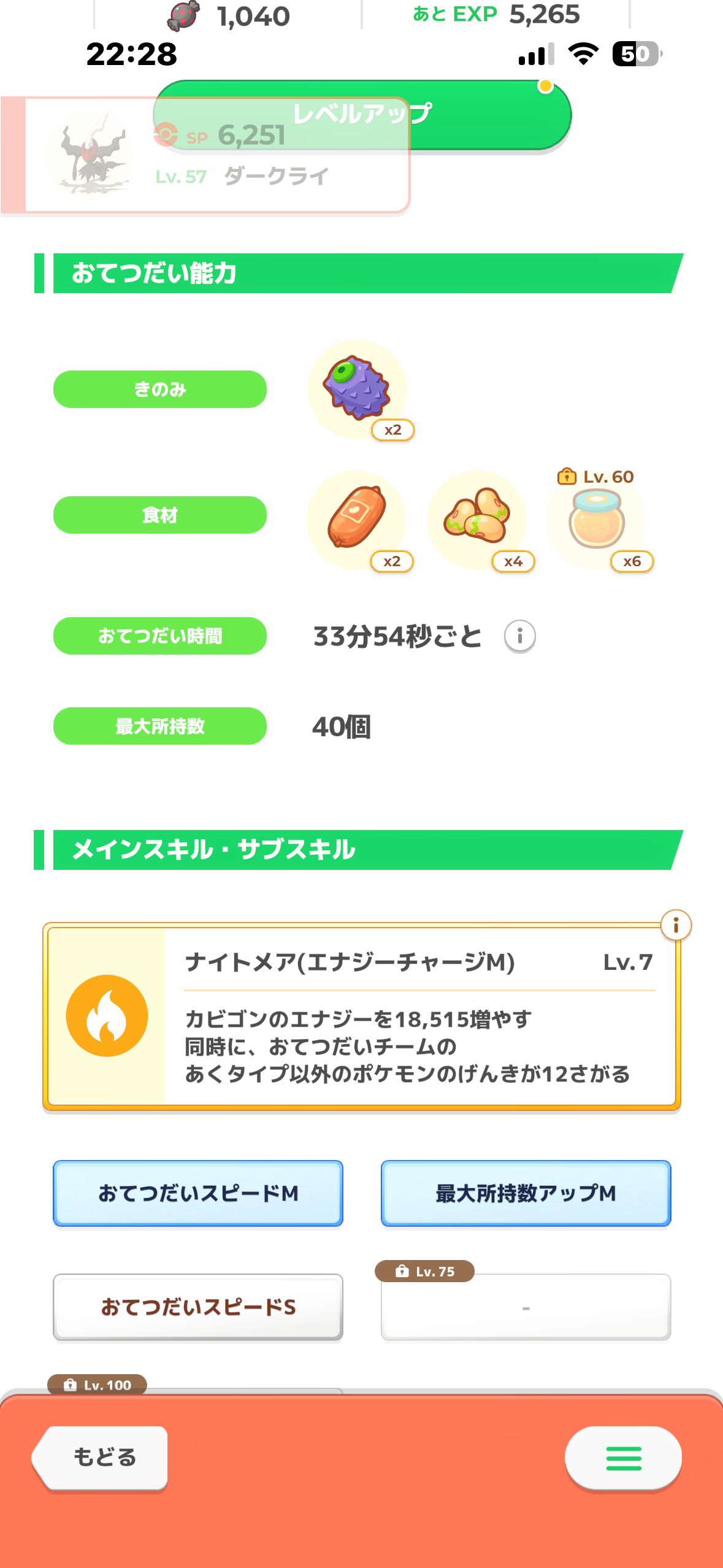Image resolution: width=723 pixels, height=1568 pixels.
Task: Tap the soybeans ingredient icon
Action: 477,519
